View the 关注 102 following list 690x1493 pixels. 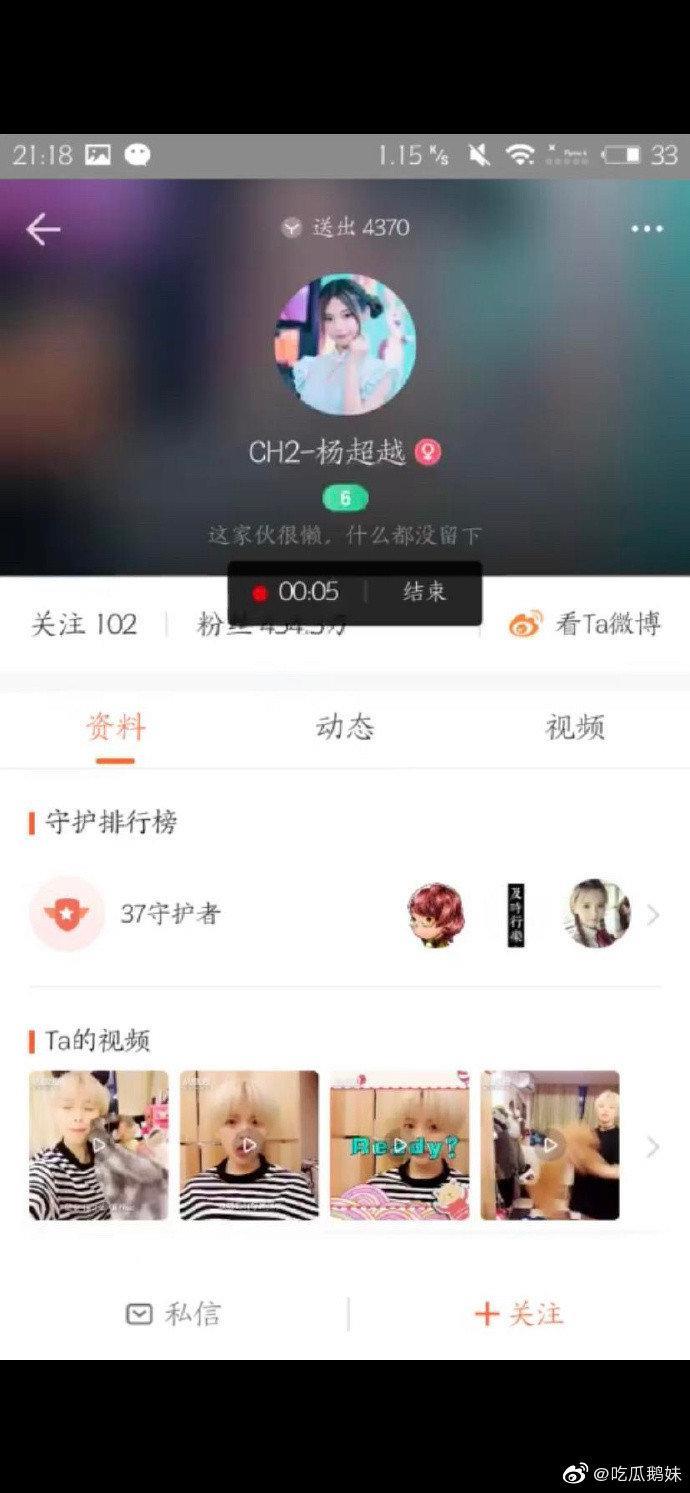(84, 625)
